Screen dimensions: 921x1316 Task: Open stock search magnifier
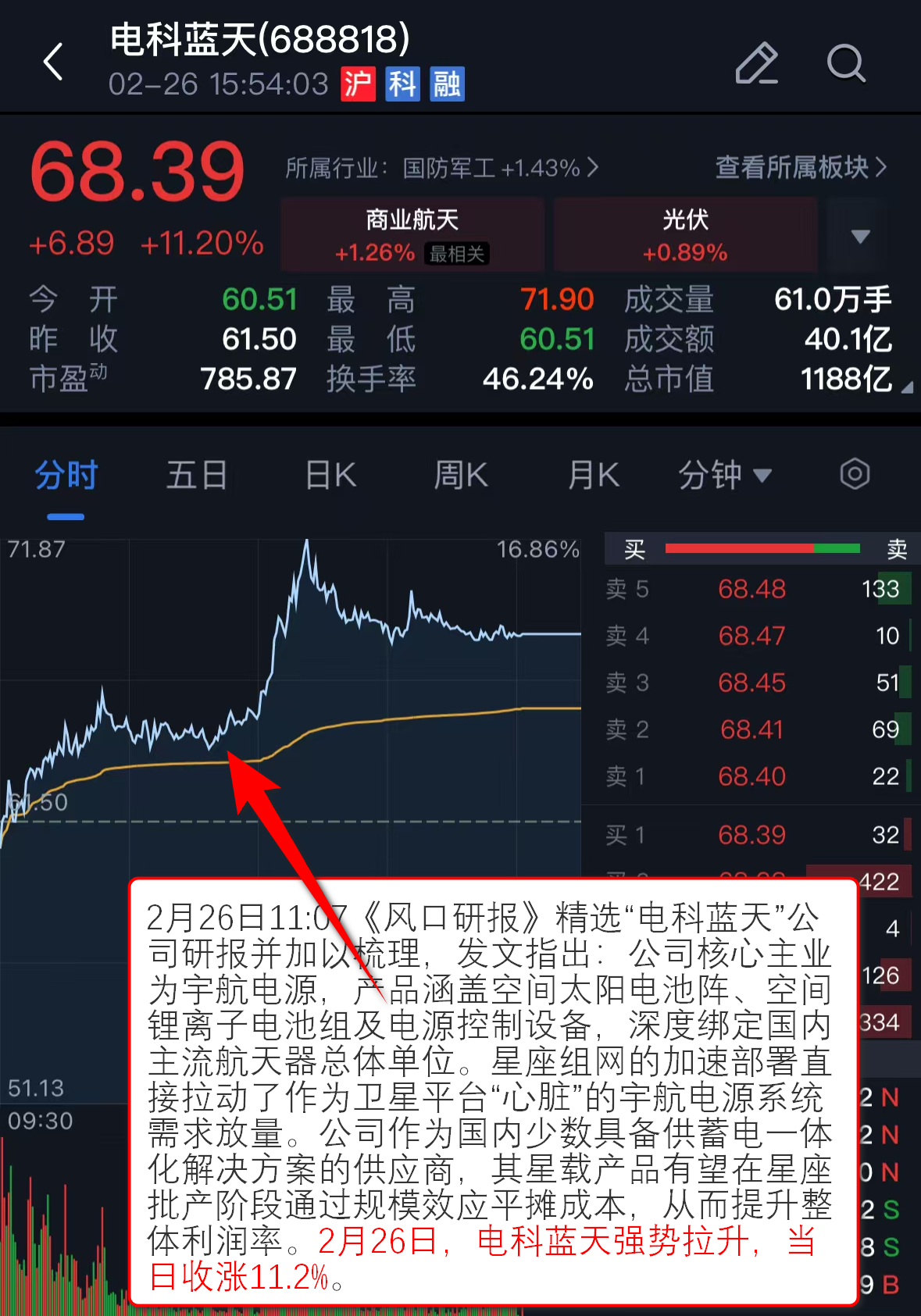[846, 63]
